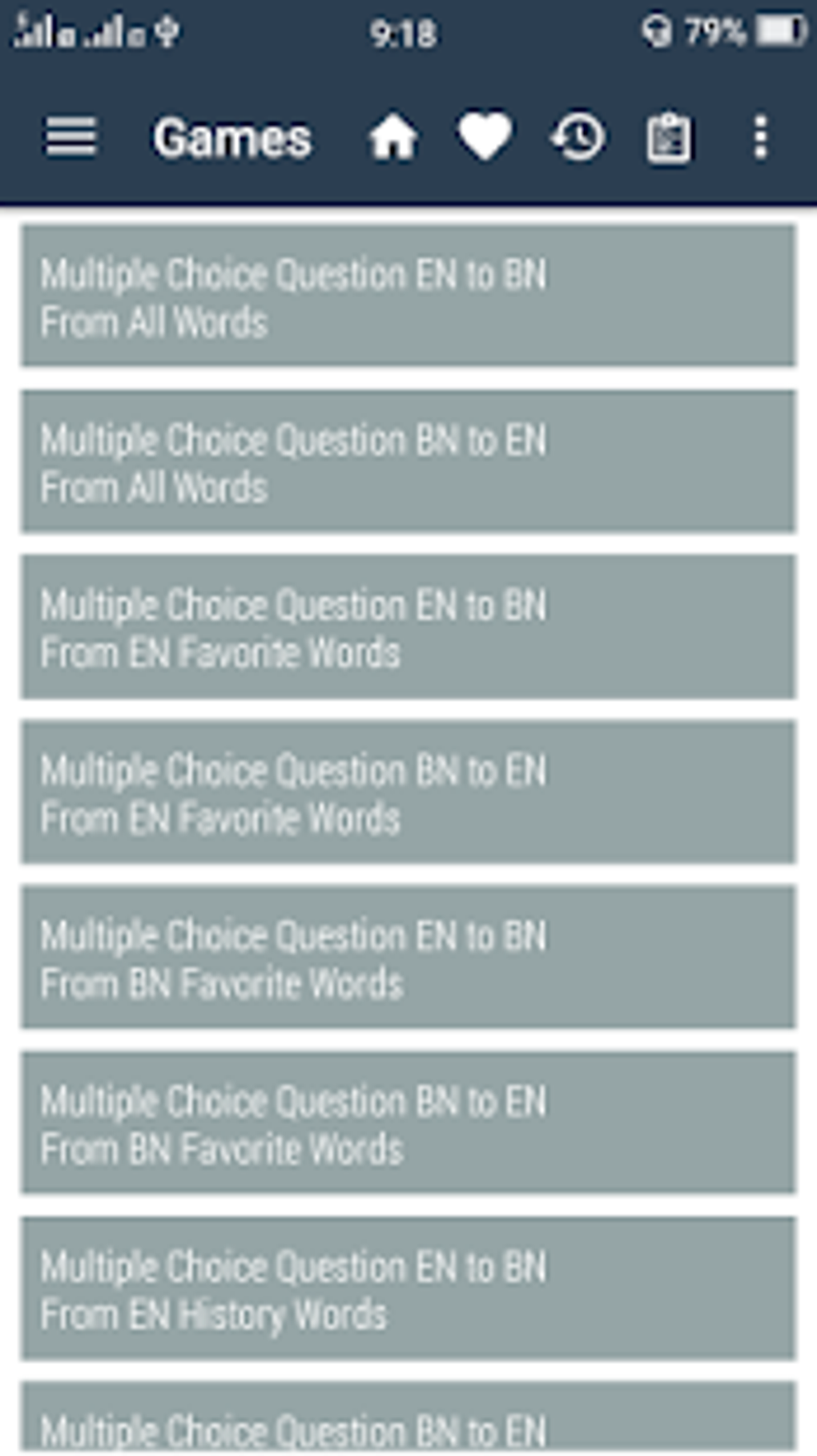
Task: Start BN to EN quiz from All Words
Action: point(408,462)
